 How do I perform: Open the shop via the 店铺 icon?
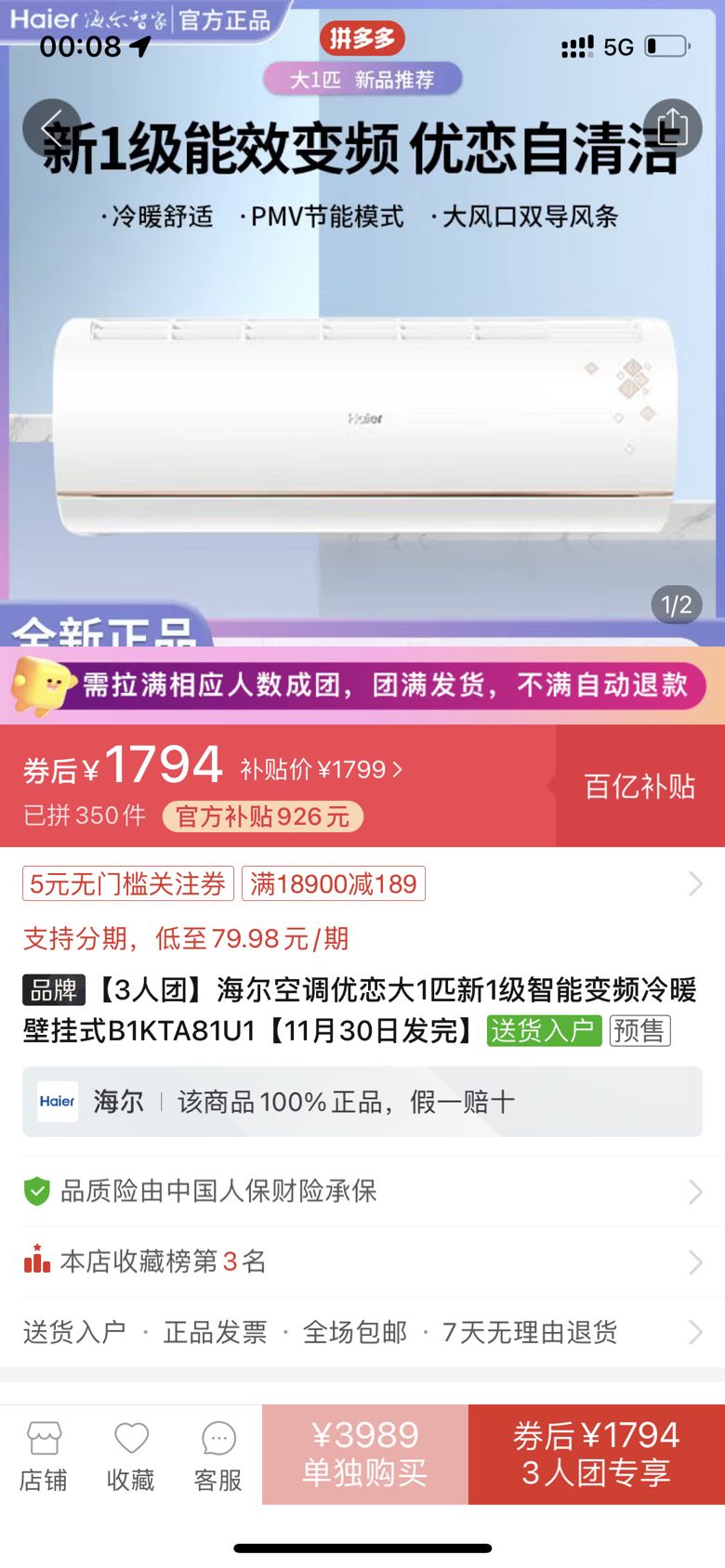[x=44, y=1454]
